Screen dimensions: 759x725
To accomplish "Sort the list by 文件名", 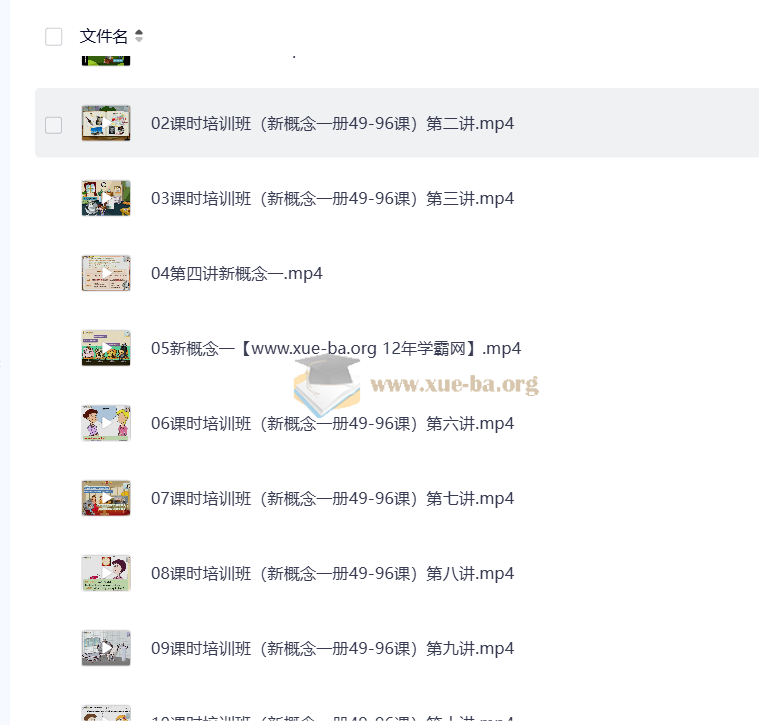I will click(x=138, y=37).
